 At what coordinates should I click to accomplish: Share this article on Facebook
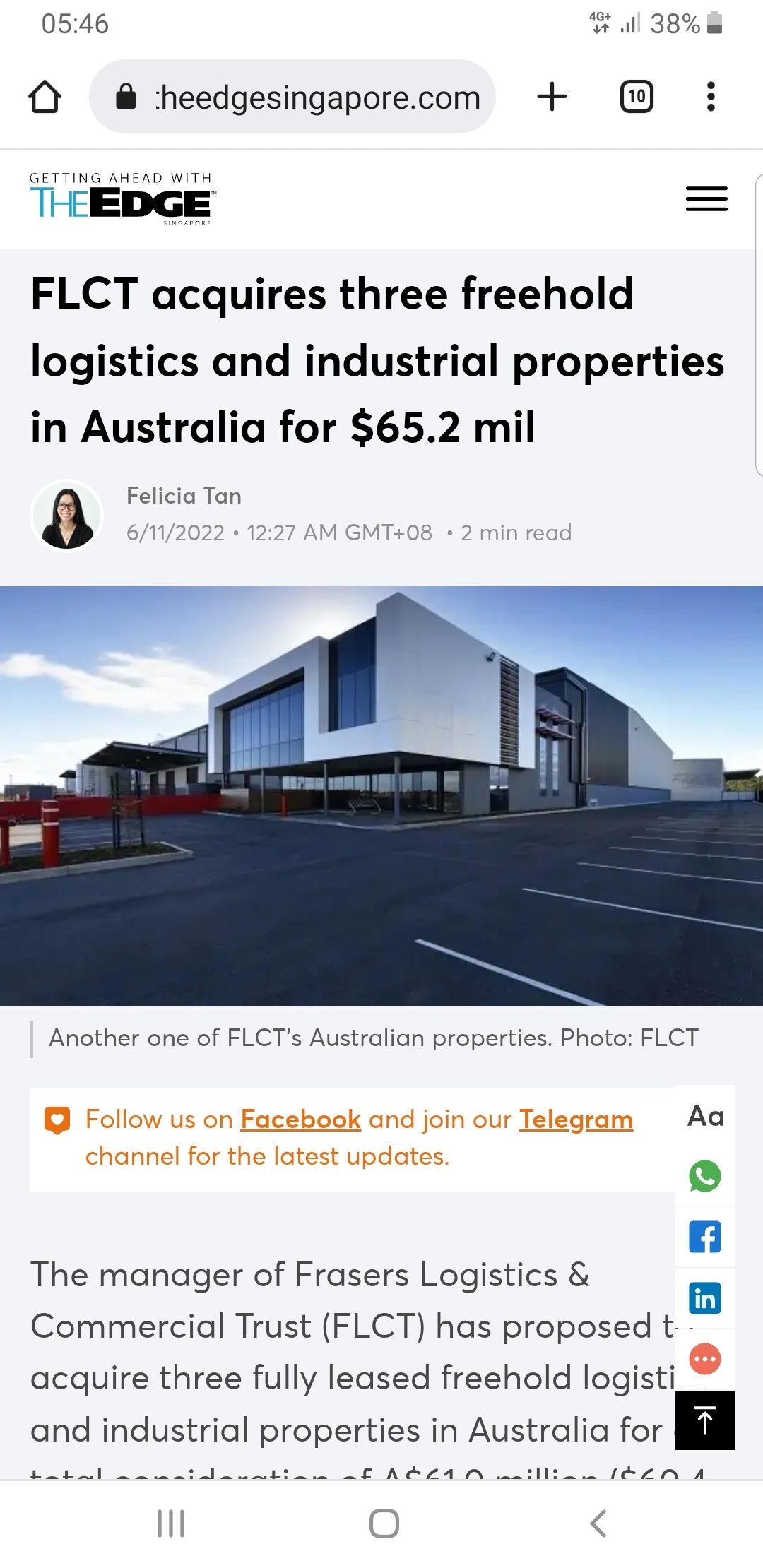705,1237
